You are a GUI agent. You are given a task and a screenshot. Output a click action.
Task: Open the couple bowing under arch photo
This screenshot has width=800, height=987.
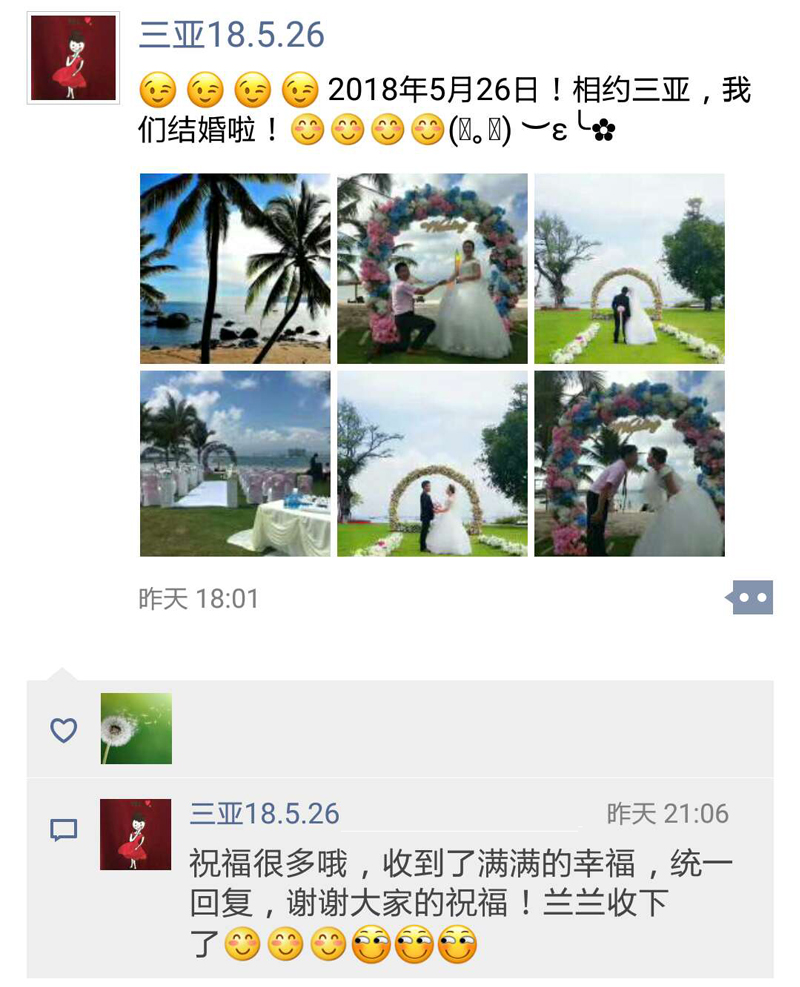coord(629,463)
